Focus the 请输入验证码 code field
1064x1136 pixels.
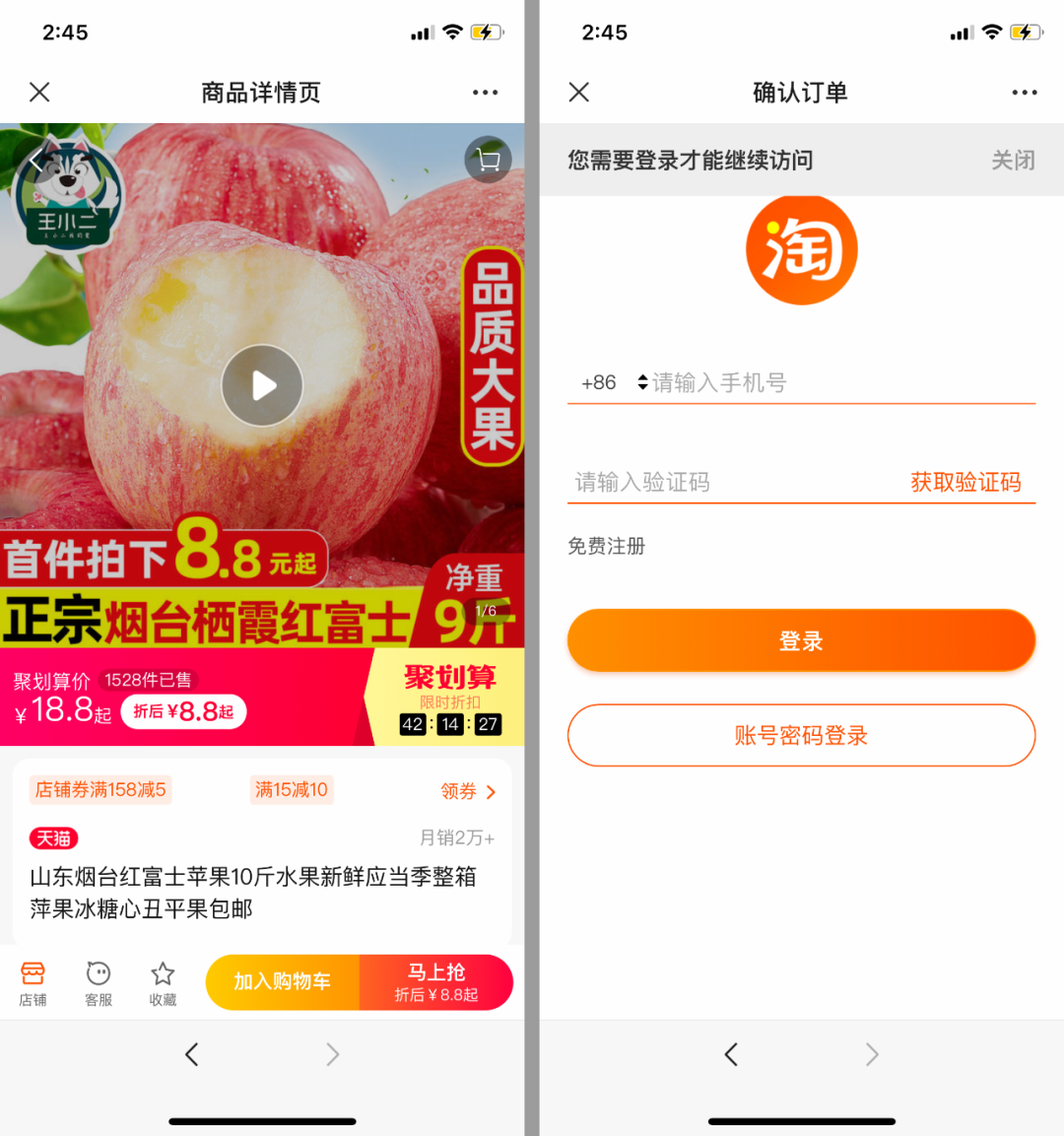pyautogui.click(x=729, y=482)
